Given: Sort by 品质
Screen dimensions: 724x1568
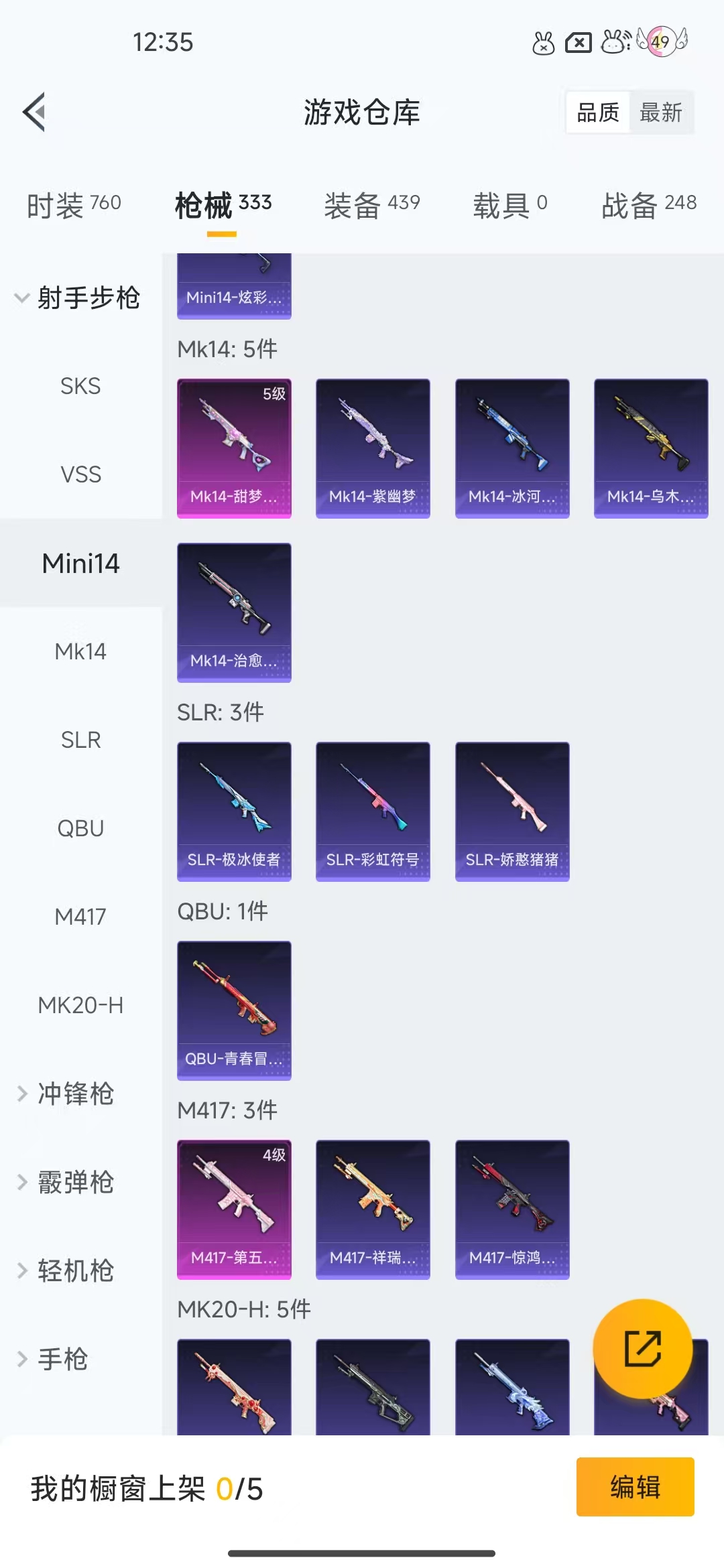Looking at the screenshot, I should pyautogui.click(x=598, y=113).
